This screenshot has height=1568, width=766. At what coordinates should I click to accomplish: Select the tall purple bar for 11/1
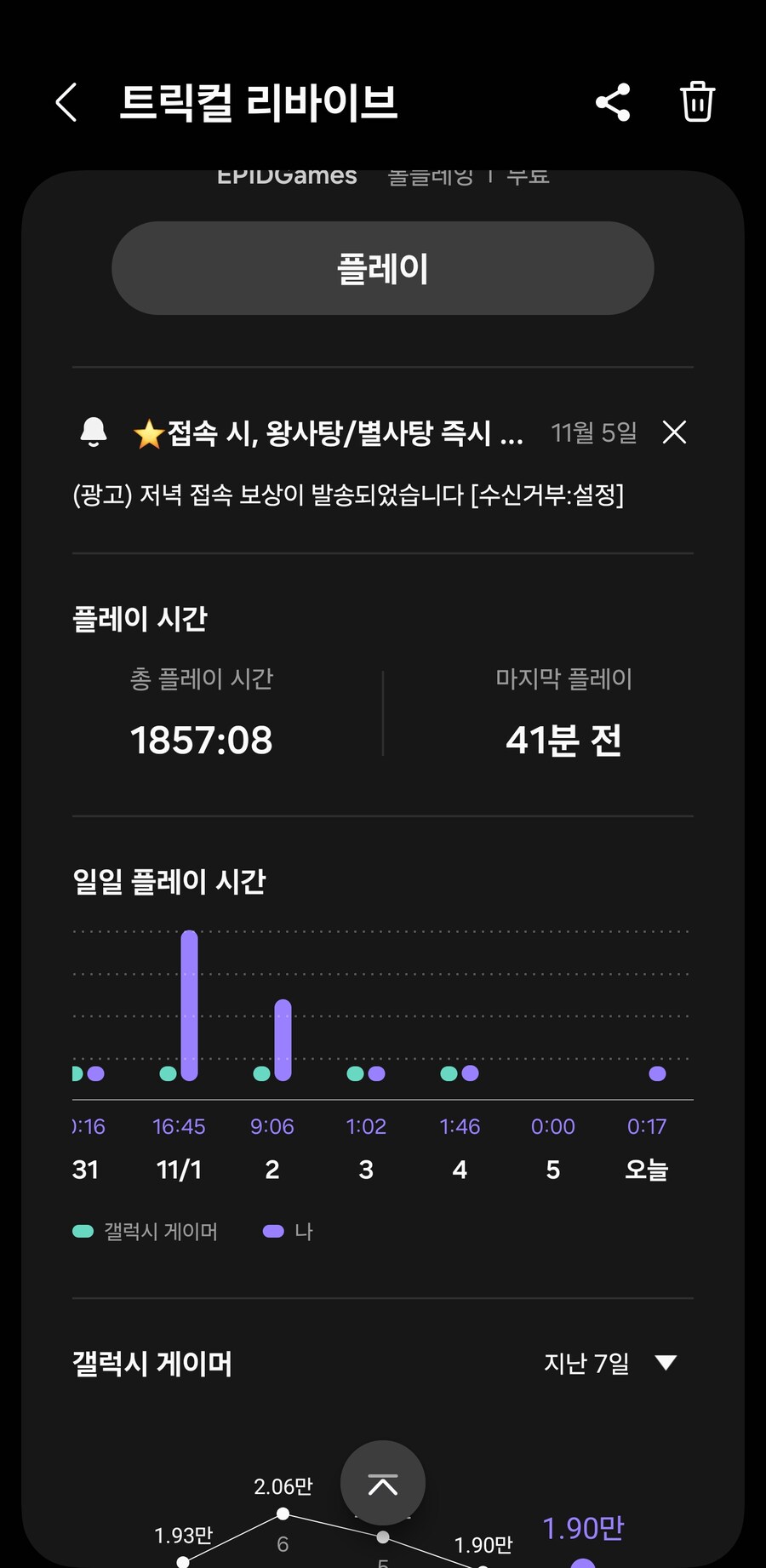[189, 1004]
